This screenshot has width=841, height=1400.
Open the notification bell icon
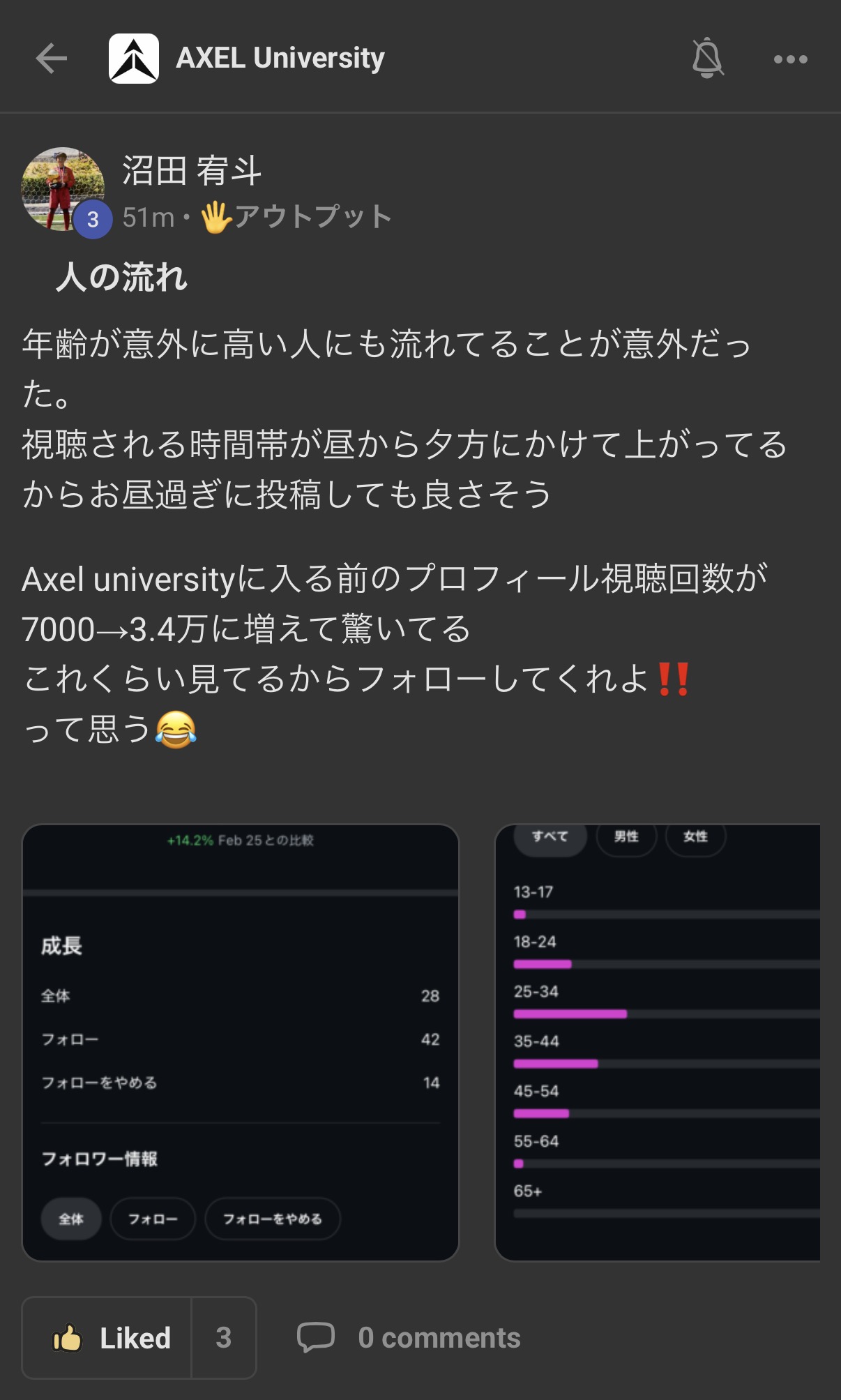pyautogui.click(x=709, y=59)
